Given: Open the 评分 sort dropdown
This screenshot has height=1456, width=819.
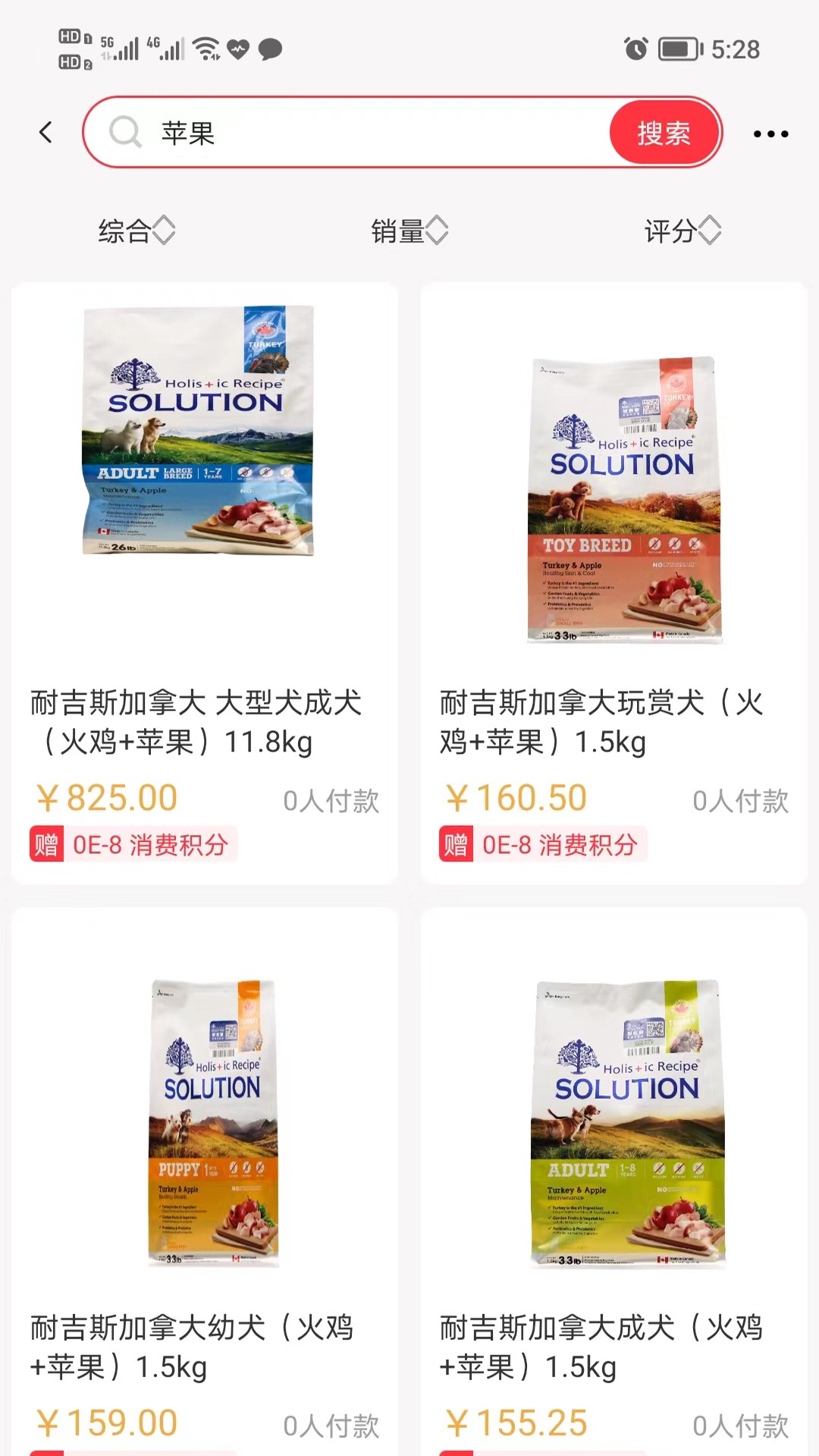Looking at the screenshot, I should (682, 230).
